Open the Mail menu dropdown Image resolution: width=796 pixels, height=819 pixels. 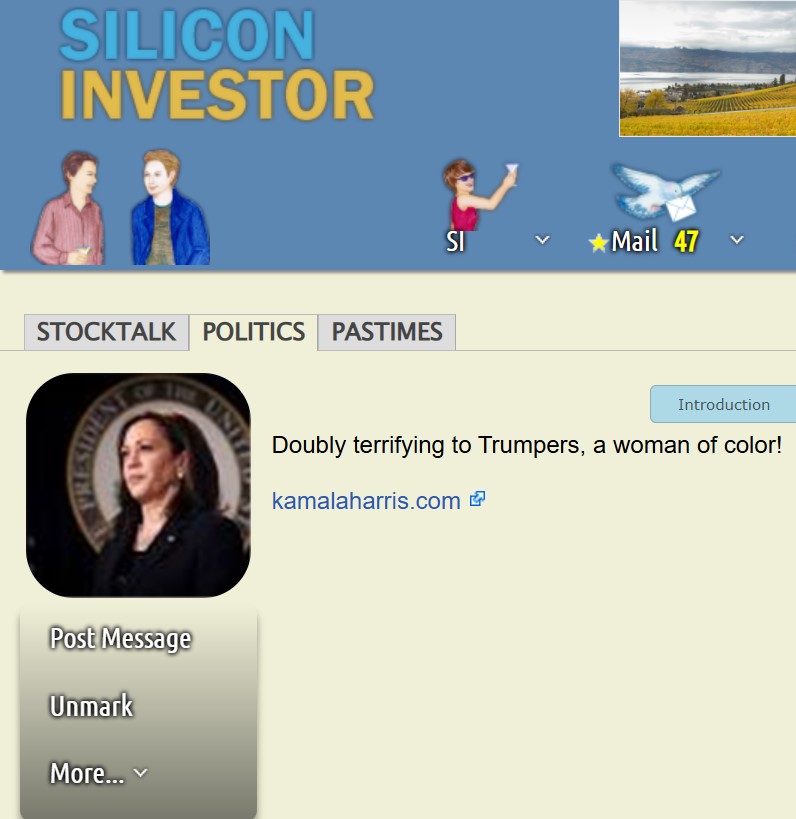737,240
